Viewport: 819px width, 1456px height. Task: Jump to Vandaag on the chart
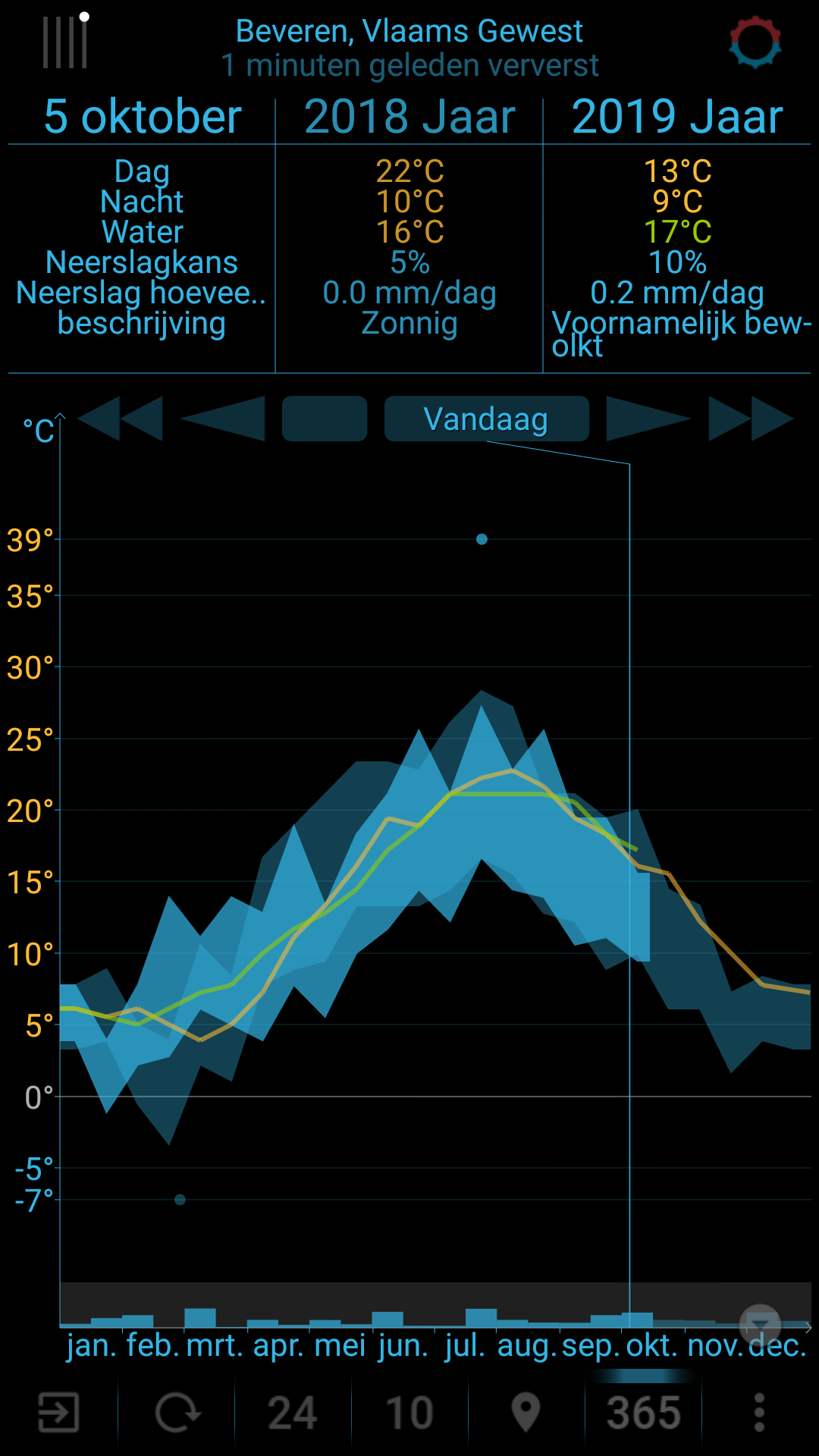(486, 419)
